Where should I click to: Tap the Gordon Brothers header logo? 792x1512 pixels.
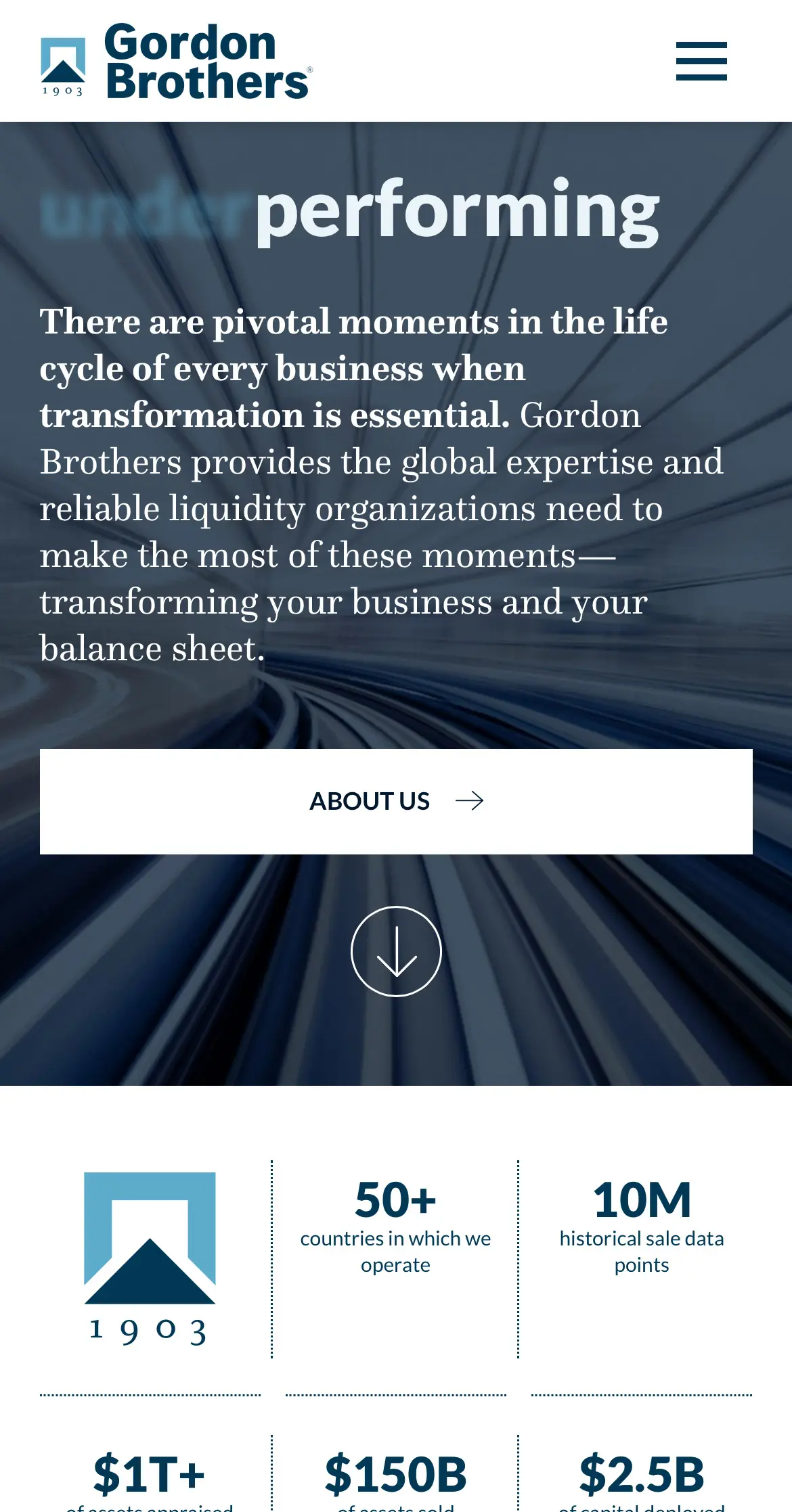point(176,61)
